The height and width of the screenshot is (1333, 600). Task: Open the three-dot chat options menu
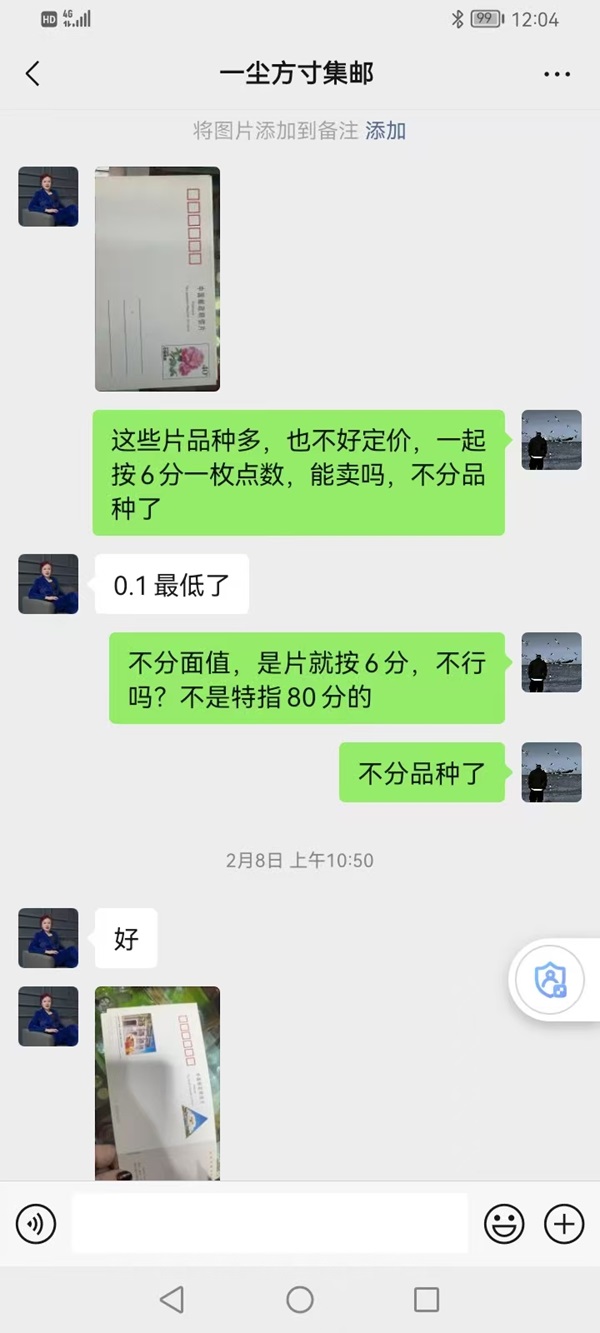click(x=556, y=74)
